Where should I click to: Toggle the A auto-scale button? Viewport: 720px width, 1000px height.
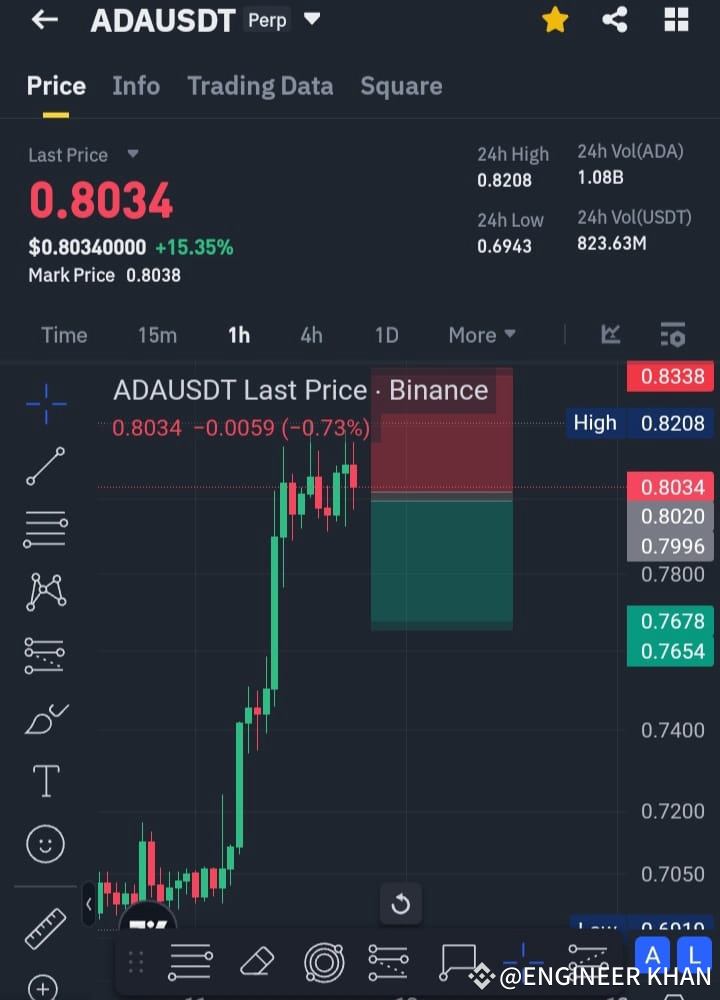tap(653, 956)
